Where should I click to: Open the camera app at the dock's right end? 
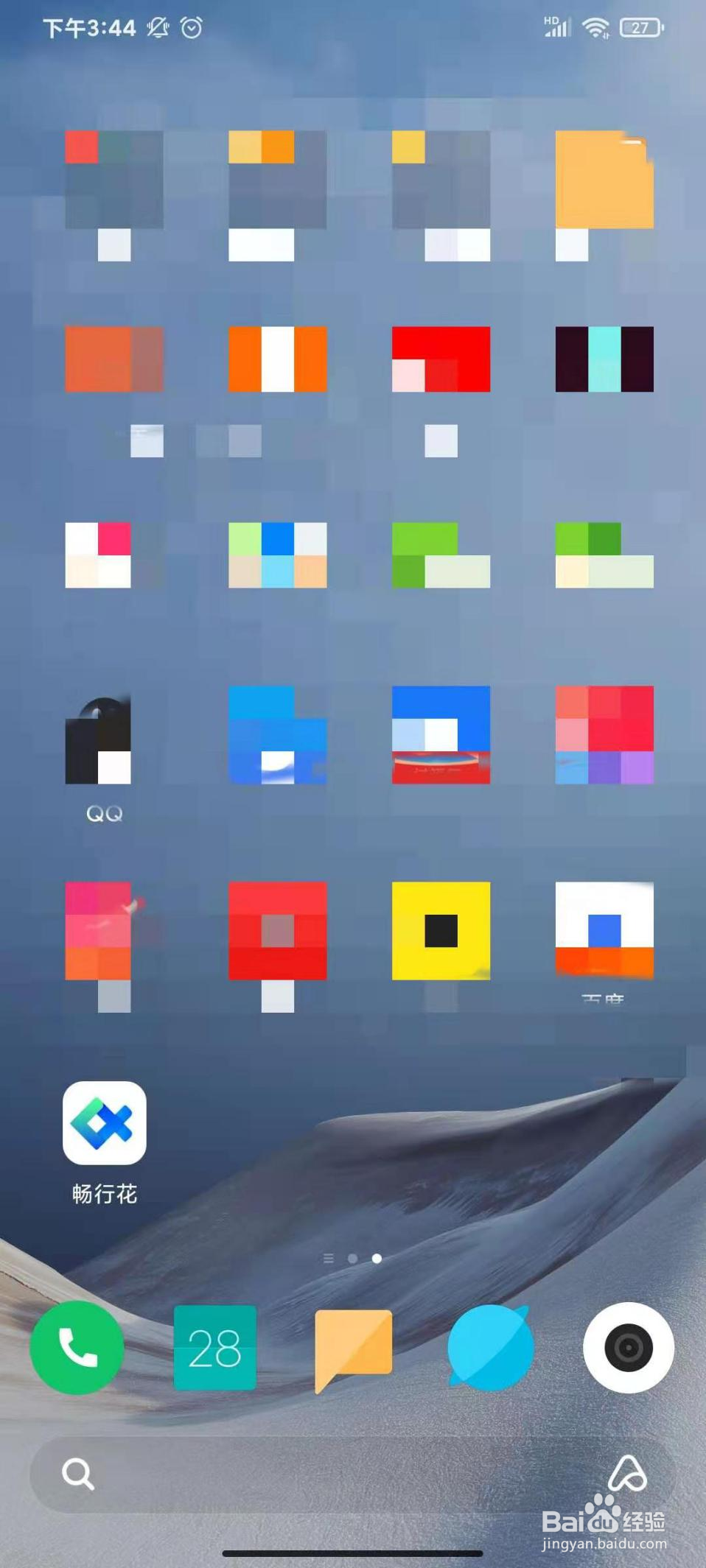pos(628,1348)
